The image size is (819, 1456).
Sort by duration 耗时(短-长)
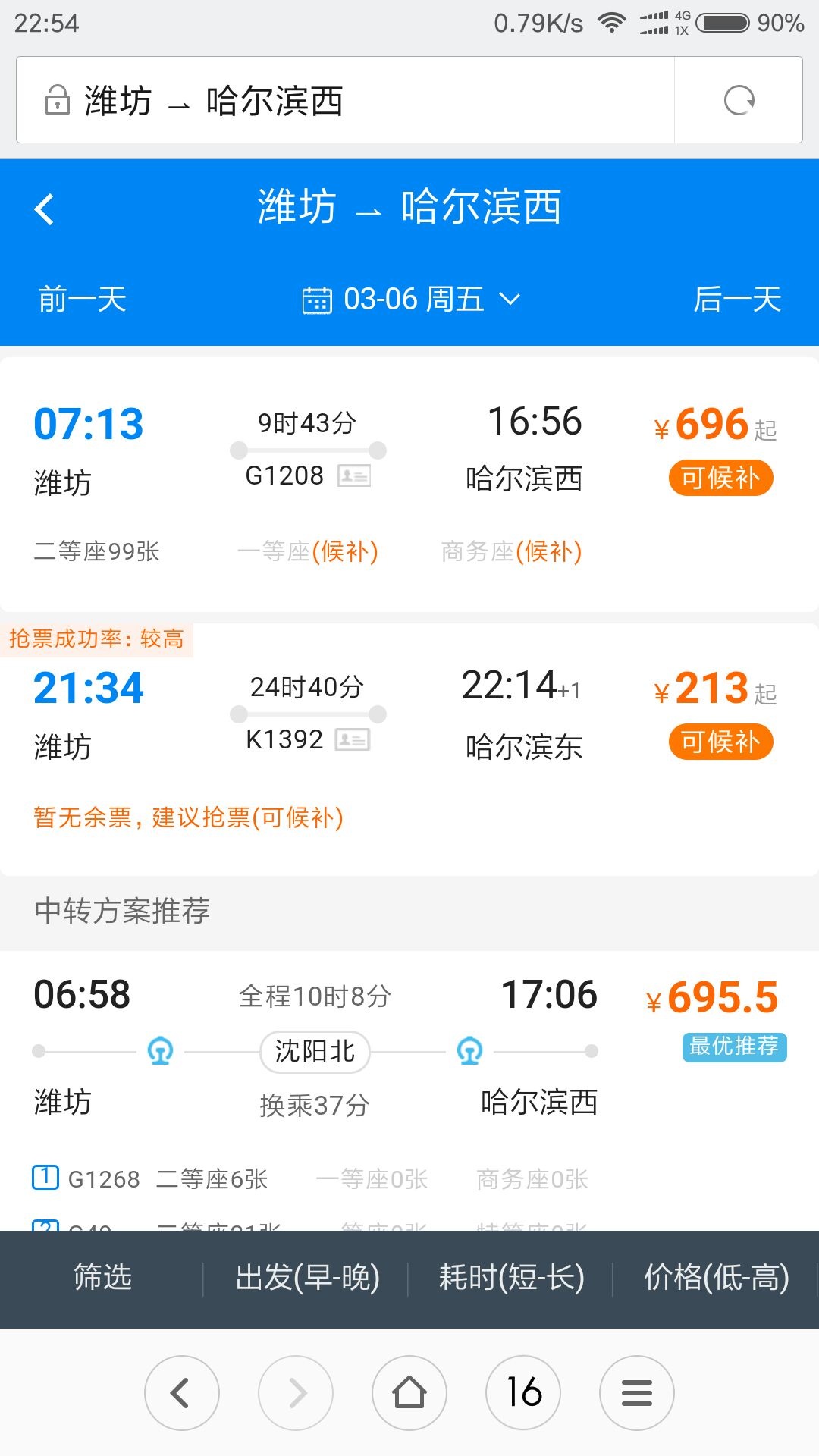coord(512,1278)
